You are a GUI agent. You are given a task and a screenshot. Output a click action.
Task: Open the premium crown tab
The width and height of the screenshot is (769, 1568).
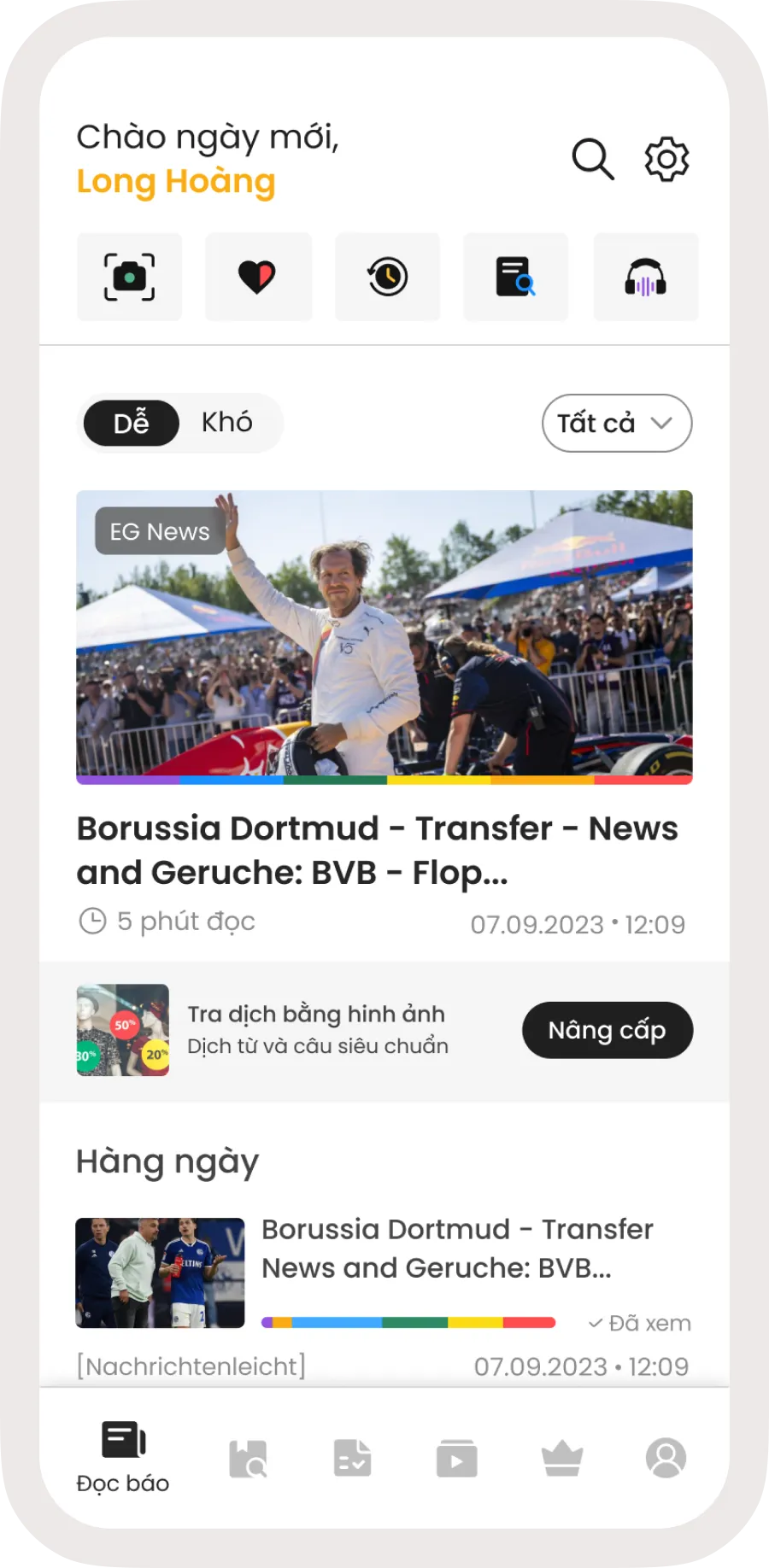pyautogui.click(x=562, y=1458)
